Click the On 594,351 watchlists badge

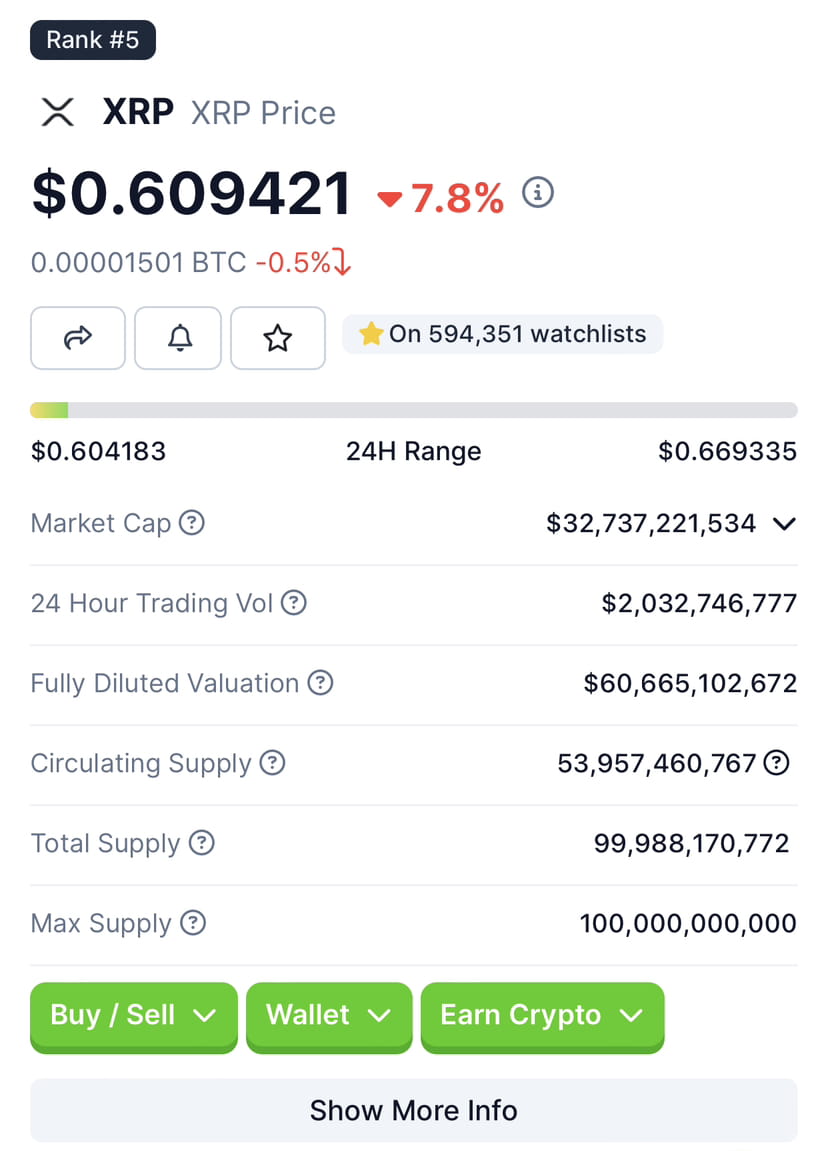pos(502,334)
